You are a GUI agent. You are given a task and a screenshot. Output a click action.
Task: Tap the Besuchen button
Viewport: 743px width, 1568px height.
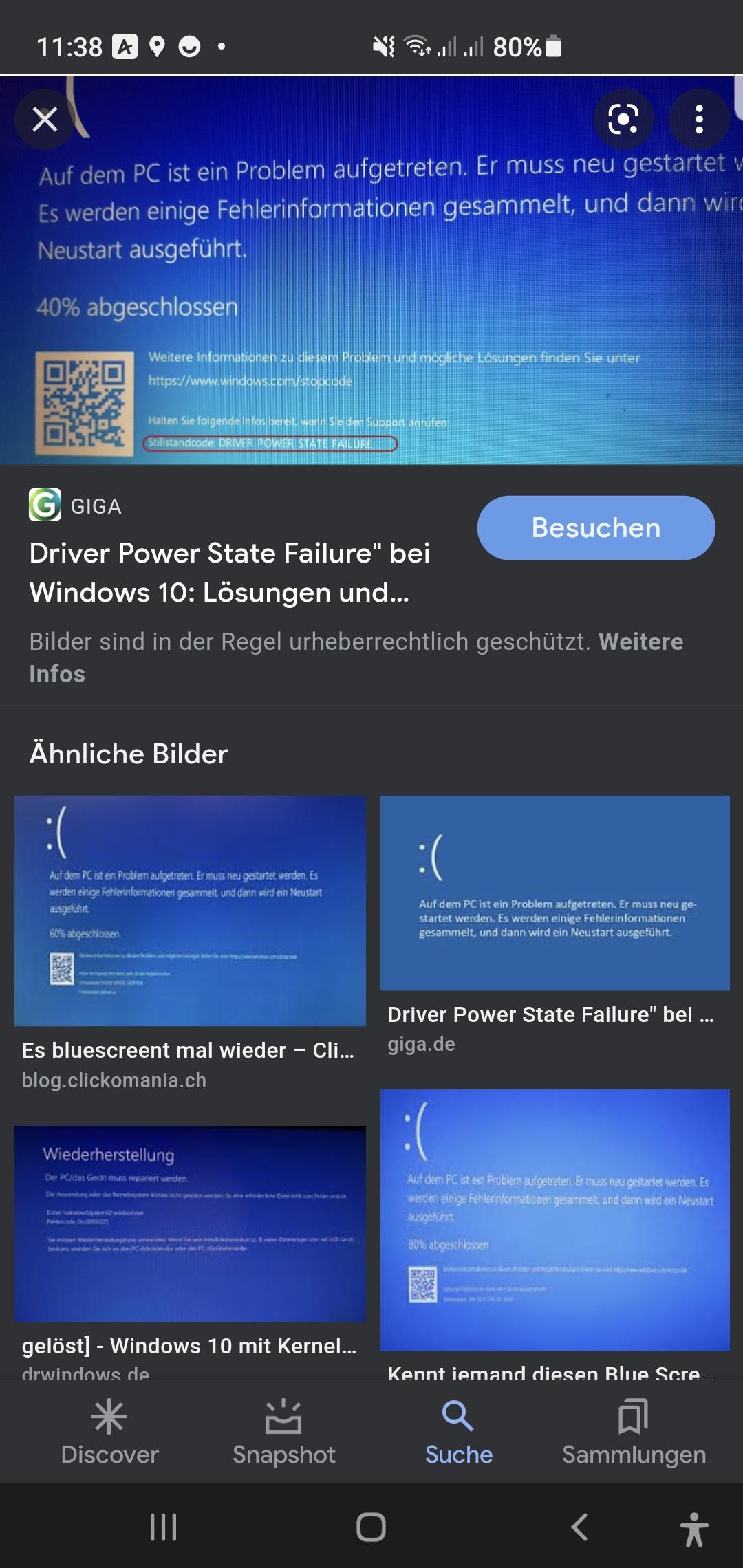[596, 528]
